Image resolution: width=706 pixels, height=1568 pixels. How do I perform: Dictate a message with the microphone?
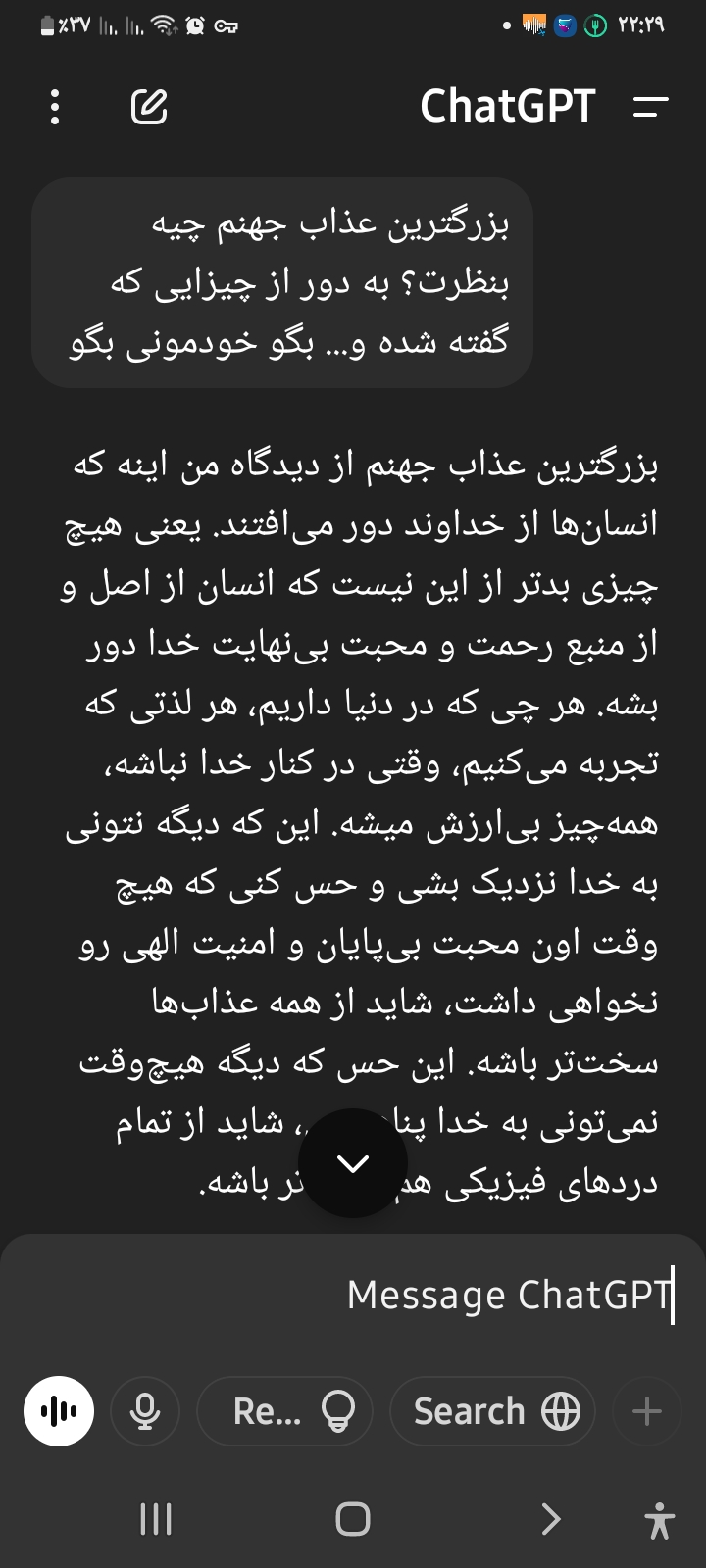point(145,1411)
